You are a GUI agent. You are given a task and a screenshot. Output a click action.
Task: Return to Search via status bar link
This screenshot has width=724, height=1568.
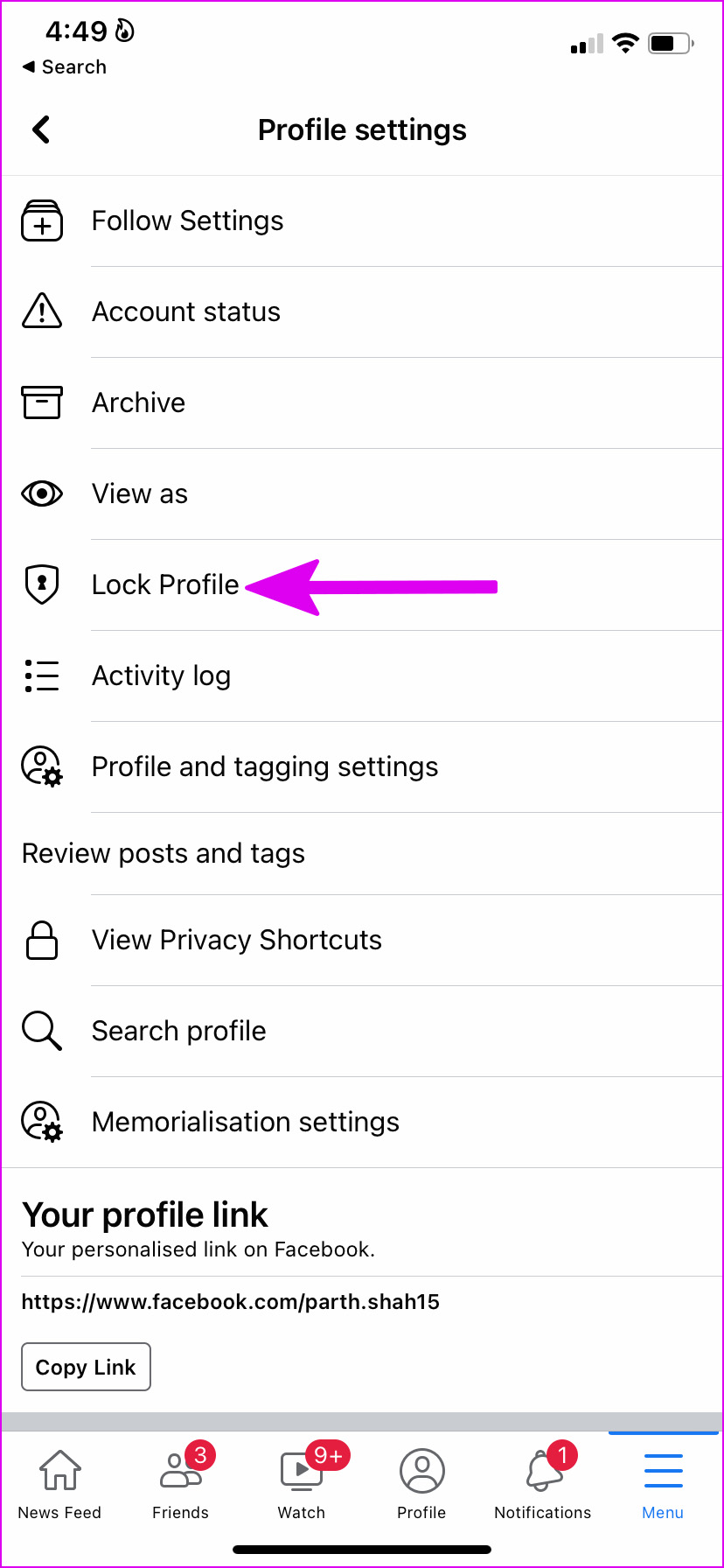point(64,67)
